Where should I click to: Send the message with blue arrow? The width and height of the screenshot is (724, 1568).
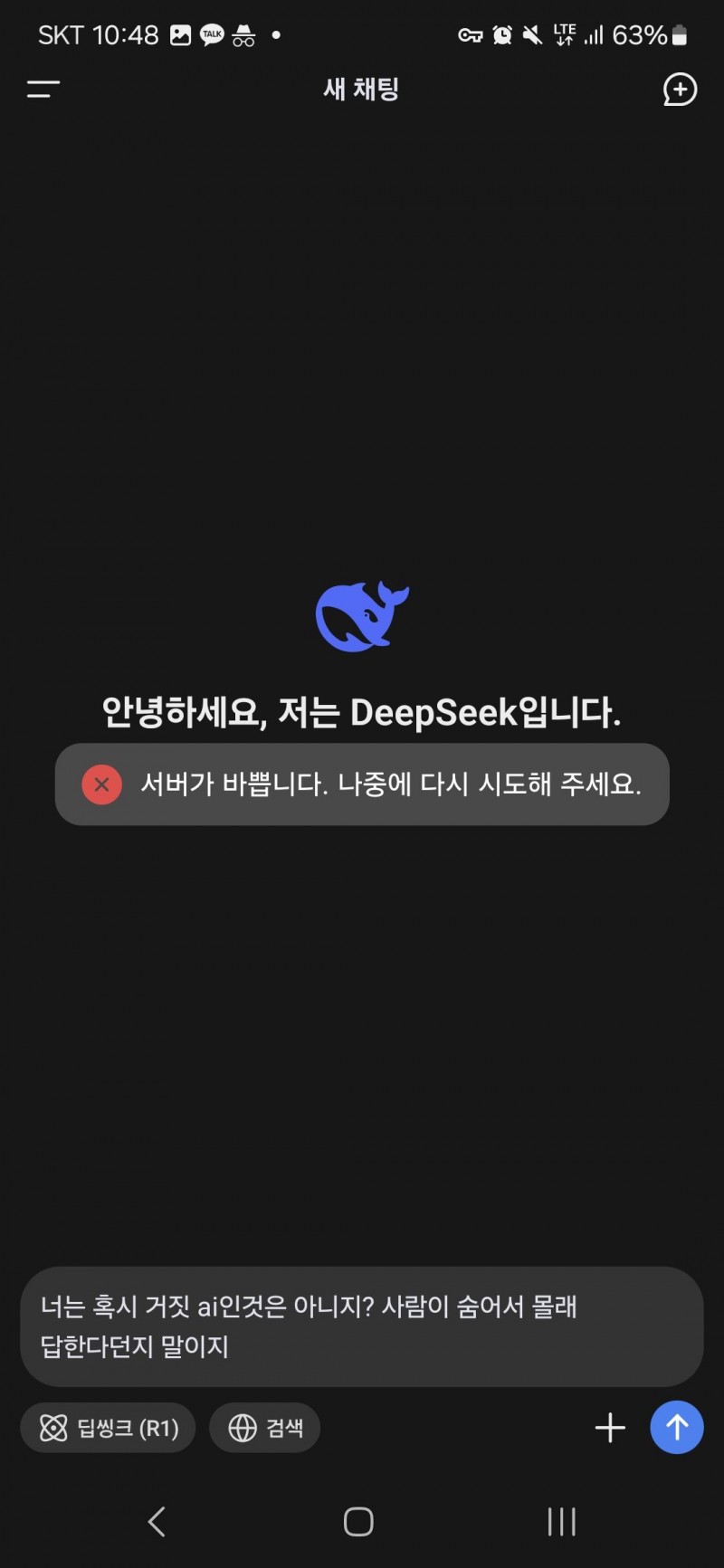(677, 1428)
